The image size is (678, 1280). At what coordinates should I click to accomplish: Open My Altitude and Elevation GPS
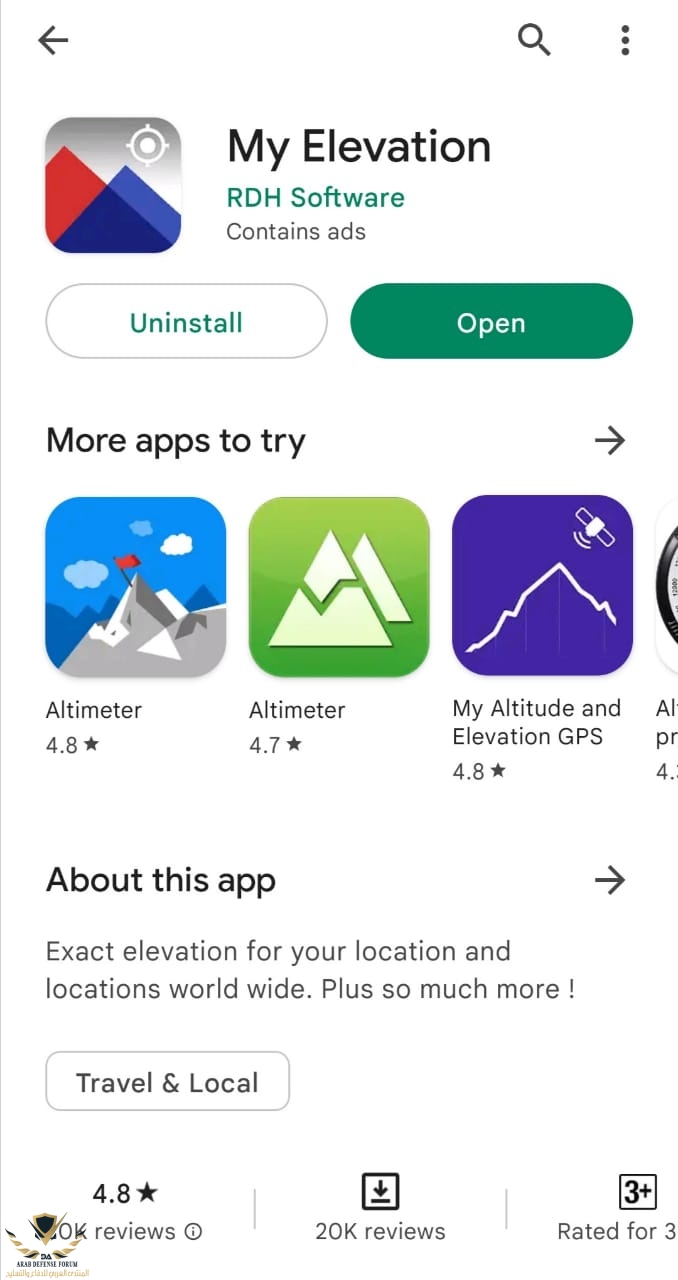[542, 587]
